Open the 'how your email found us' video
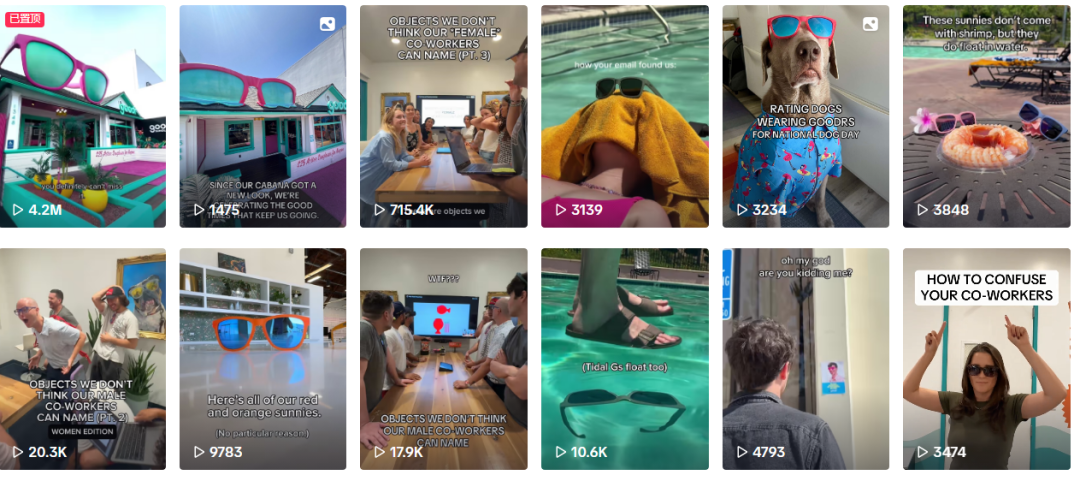Image resolution: width=1080 pixels, height=481 pixels. [625, 116]
